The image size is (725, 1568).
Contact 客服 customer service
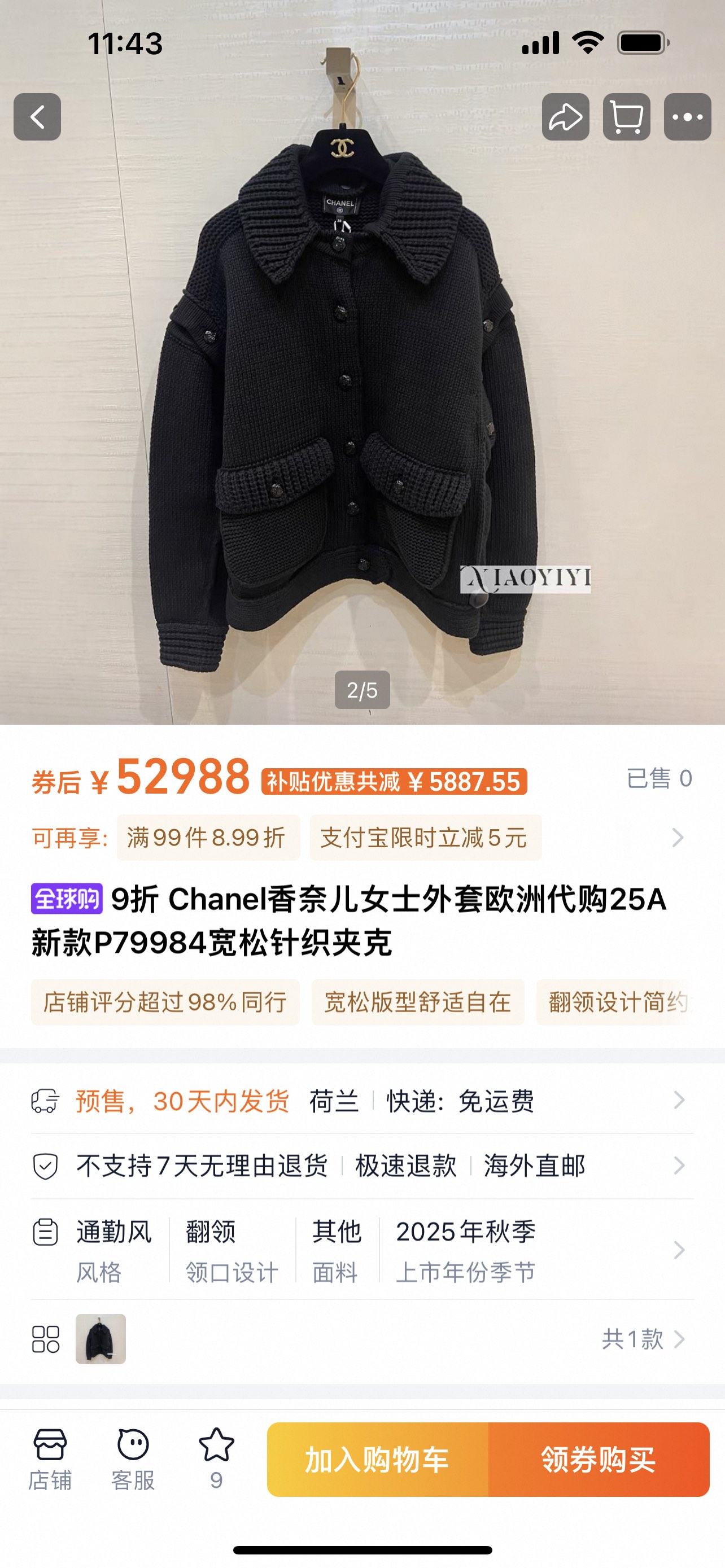click(133, 1458)
